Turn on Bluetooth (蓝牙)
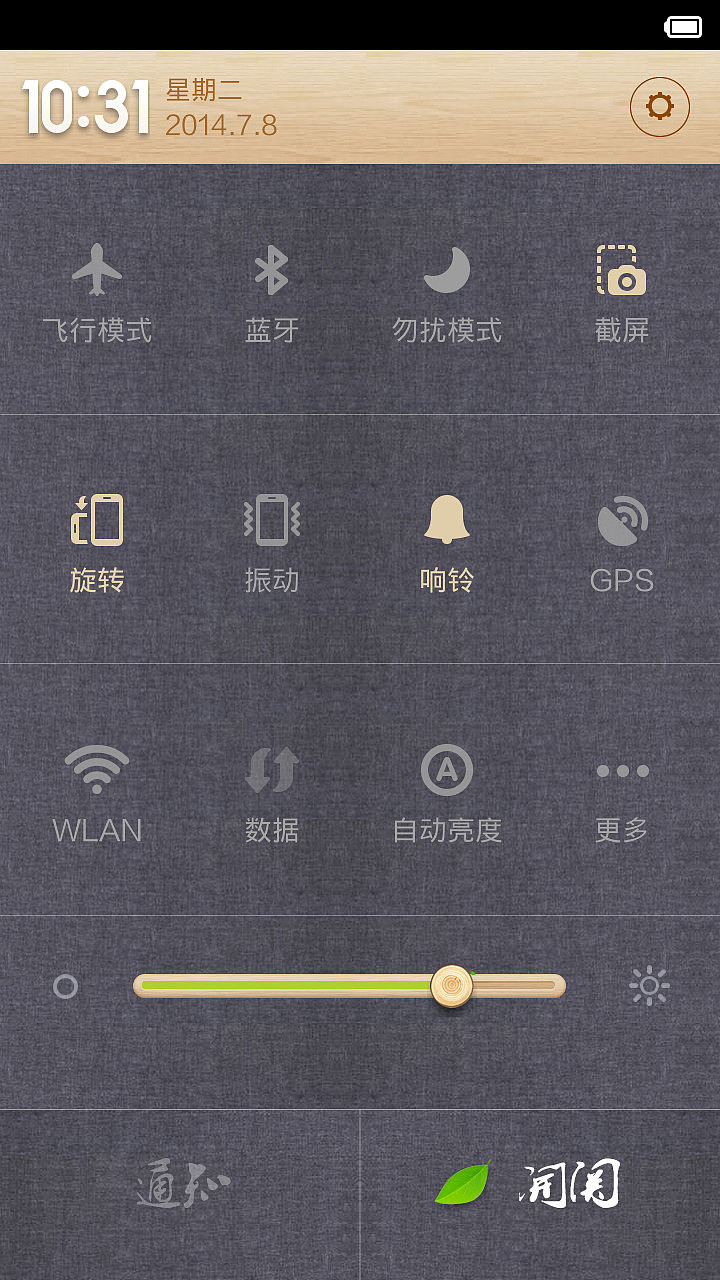The height and width of the screenshot is (1280, 720). coord(271,292)
